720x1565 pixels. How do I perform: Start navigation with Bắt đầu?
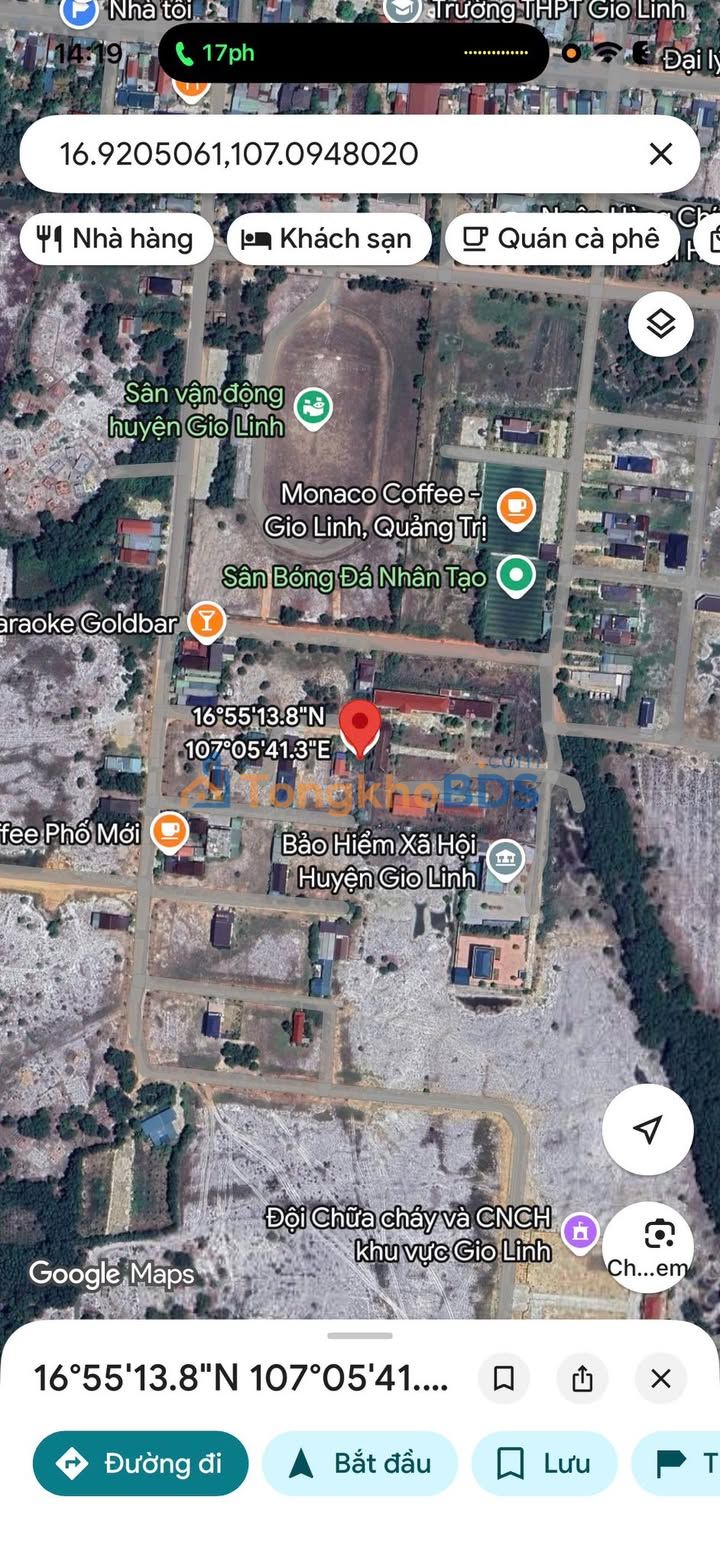(360, 1464)
